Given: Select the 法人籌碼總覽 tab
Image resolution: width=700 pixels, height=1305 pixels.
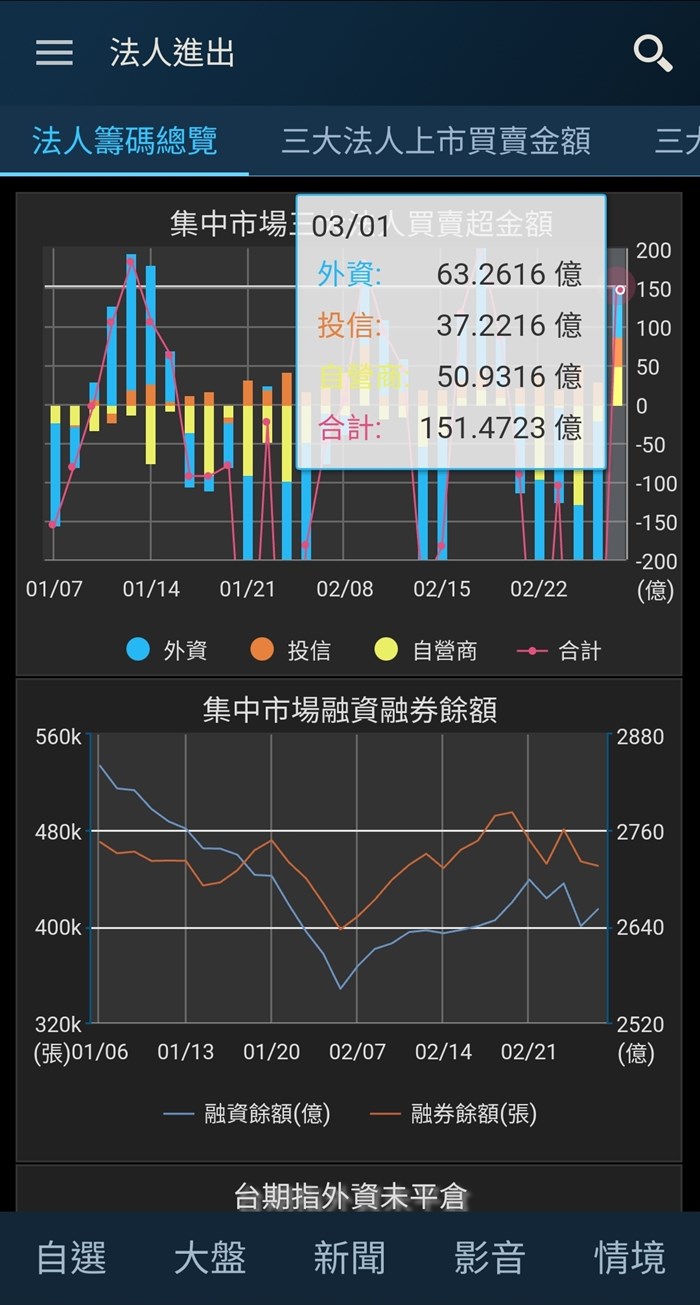Looking at the screenshot, I should [x=125, y=141].
